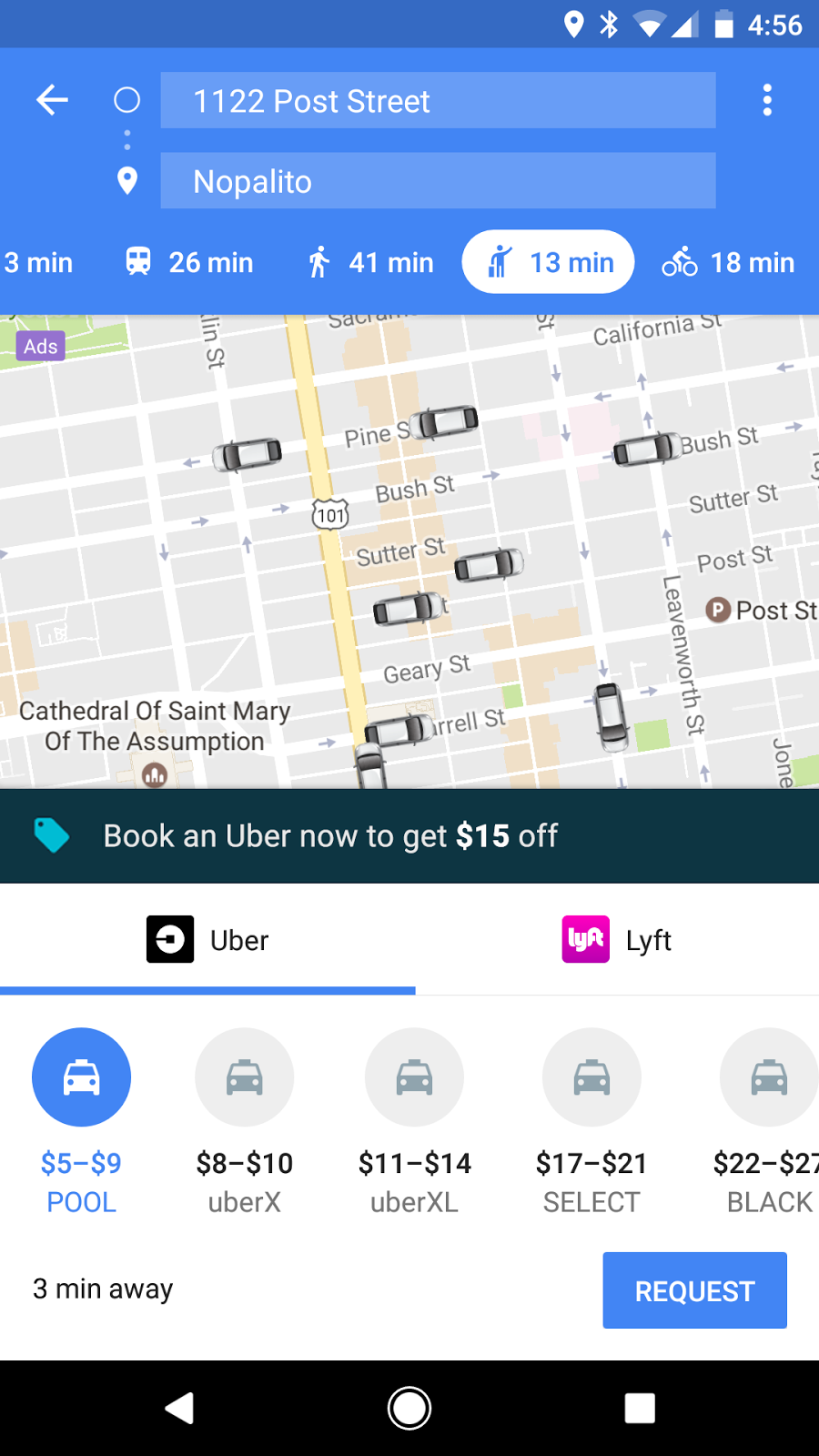The height and width of the screenshot is (1456, 819).
Task: Tap the REQUEST button
Action: [694, 1289]
